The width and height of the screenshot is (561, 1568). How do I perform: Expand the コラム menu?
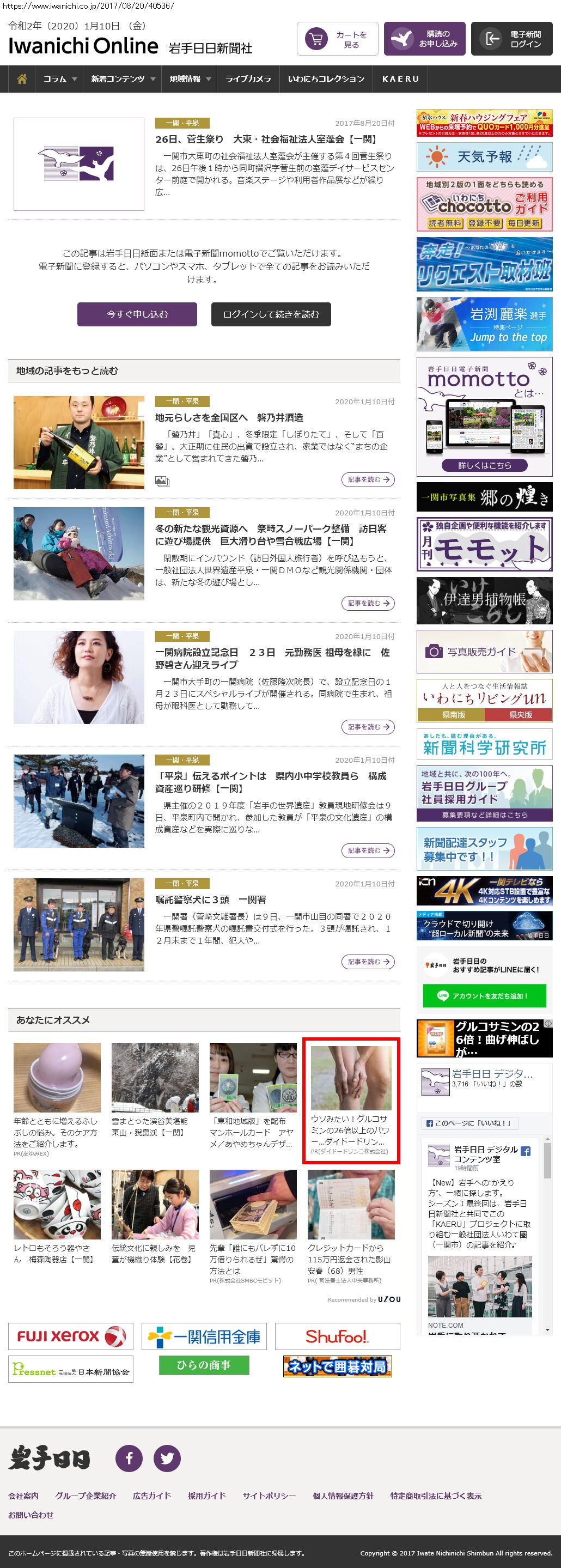59,79
